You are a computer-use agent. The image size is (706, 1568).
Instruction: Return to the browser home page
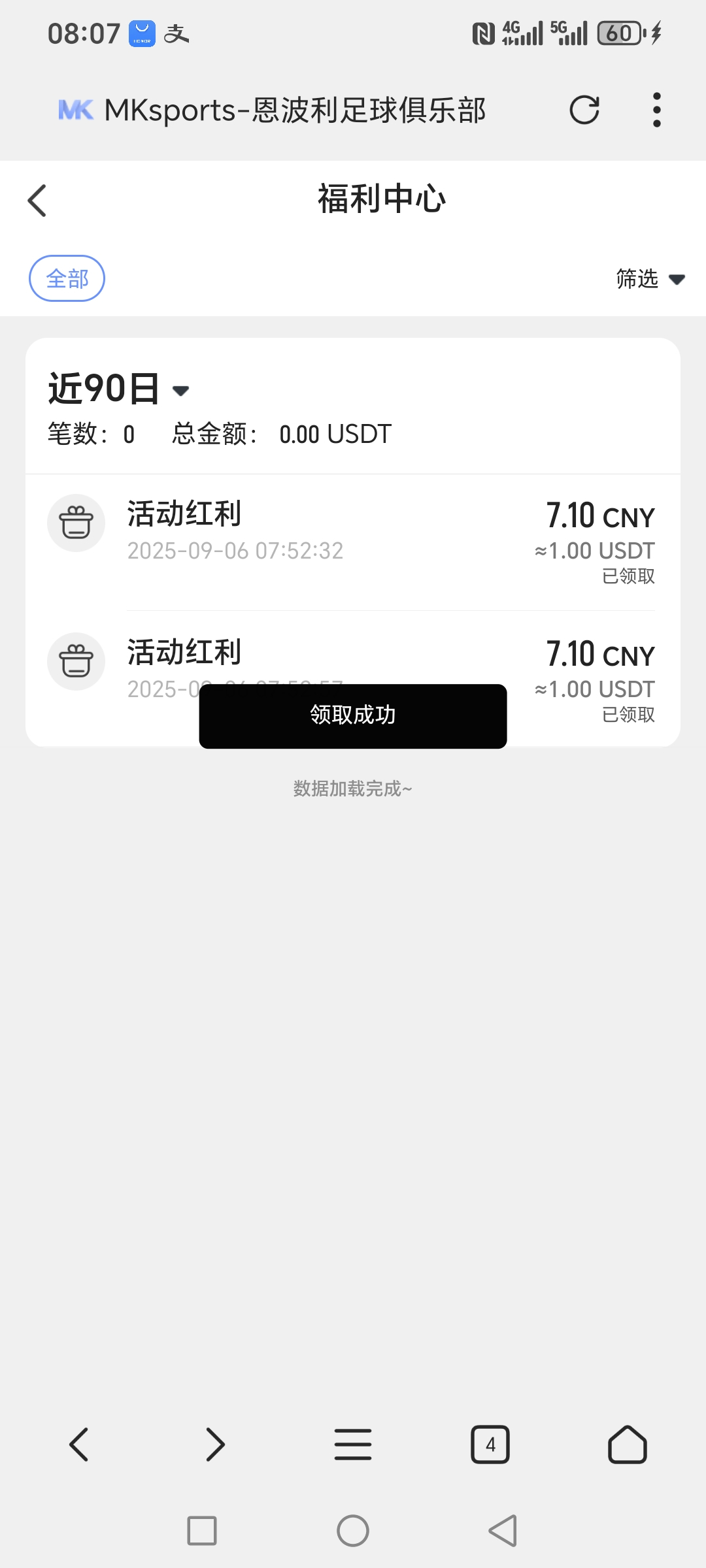pos(628,1444)
